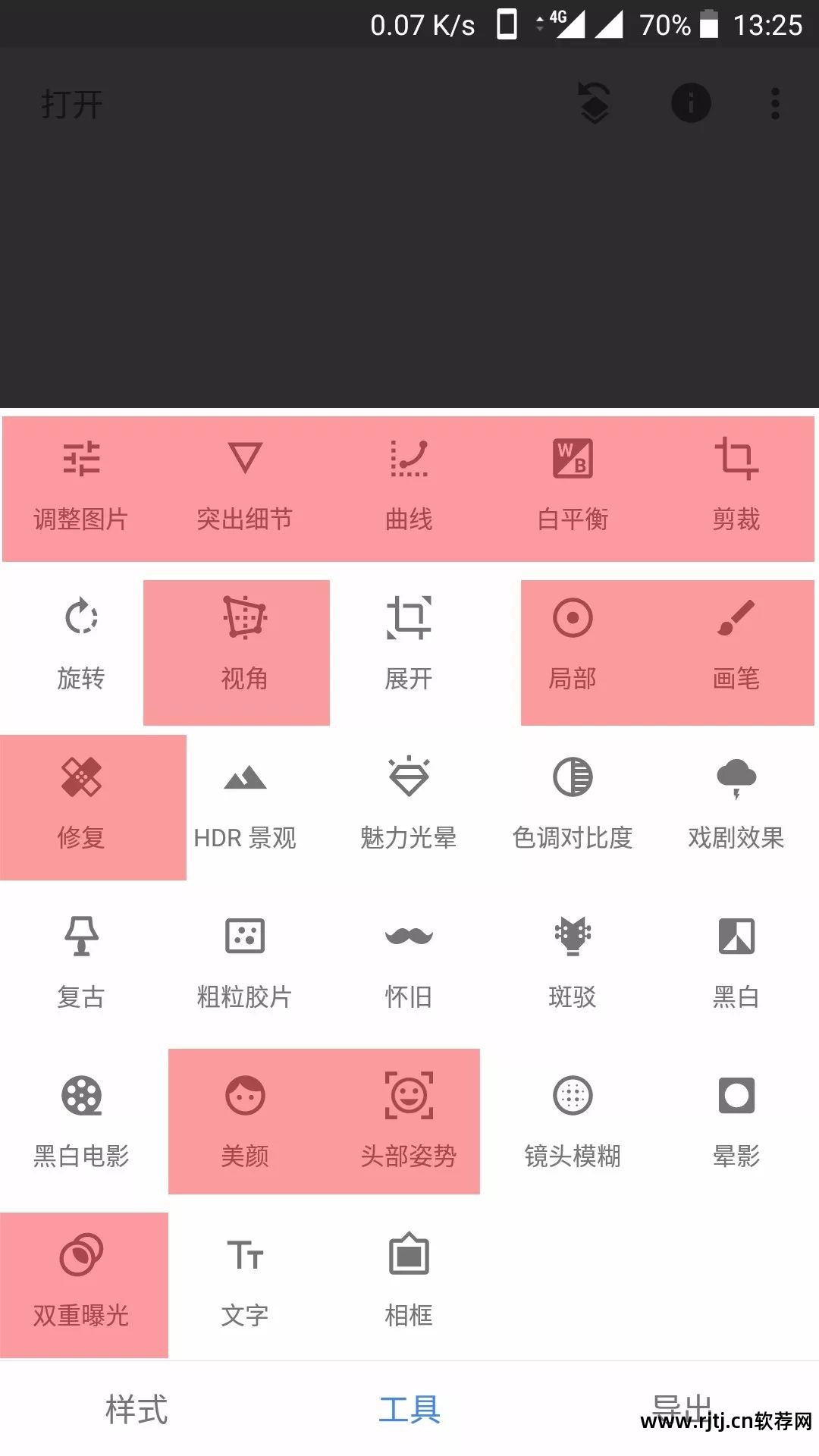Open the 镜头模糊 lens blur tool
The image size is (819, 1456).
point(573,1124)
